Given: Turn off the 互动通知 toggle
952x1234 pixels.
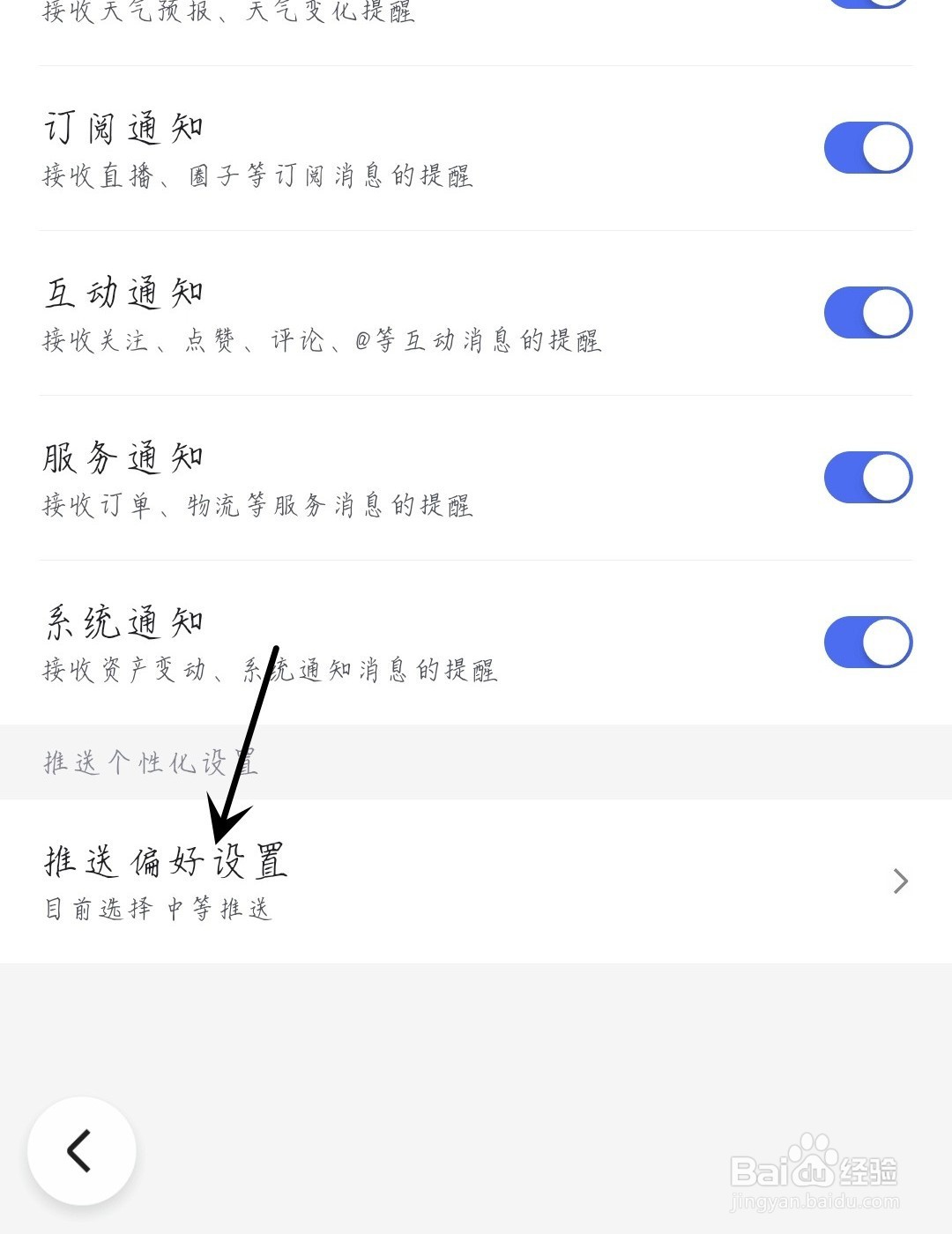Looking at the screenshot, I should click(x=868, y=312).
